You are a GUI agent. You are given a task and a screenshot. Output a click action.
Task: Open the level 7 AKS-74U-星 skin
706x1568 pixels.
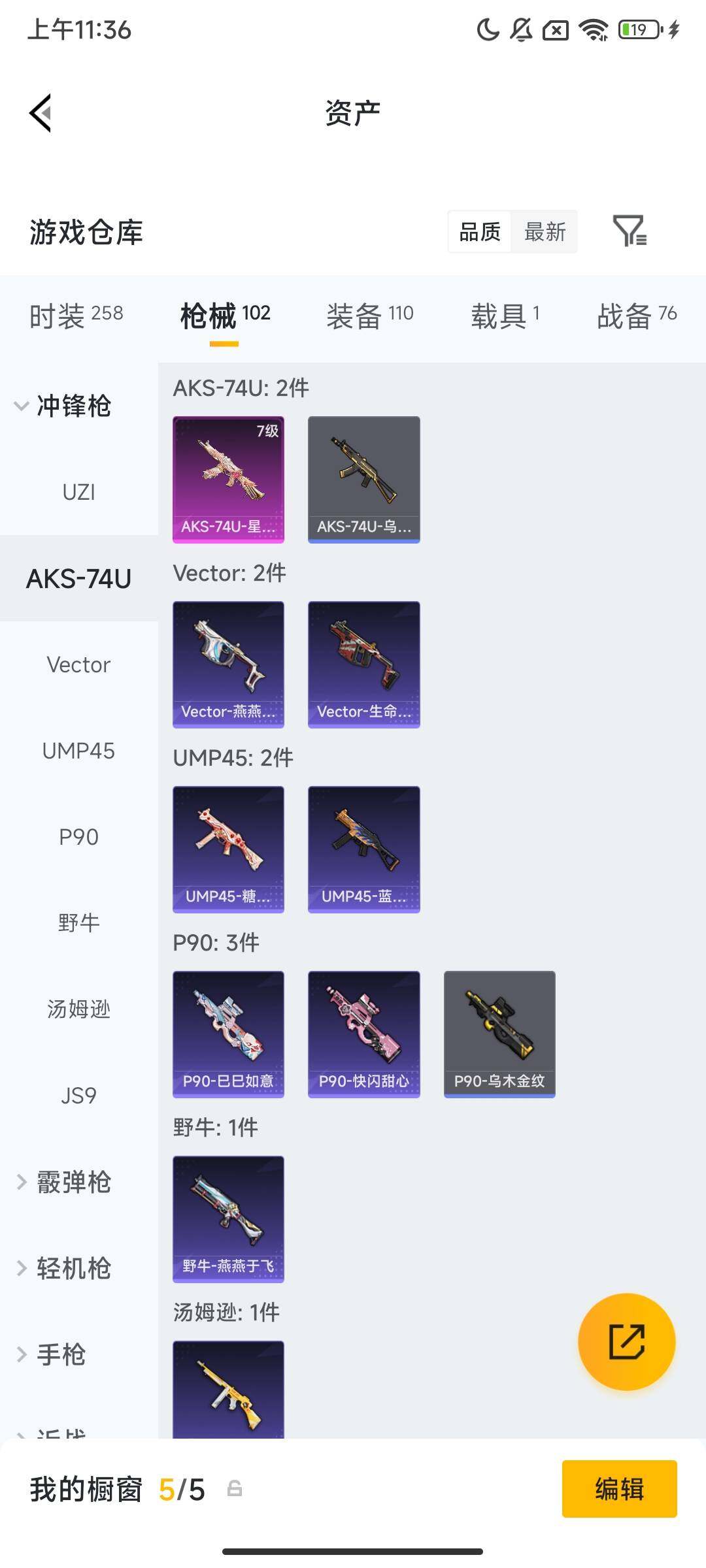228,479
